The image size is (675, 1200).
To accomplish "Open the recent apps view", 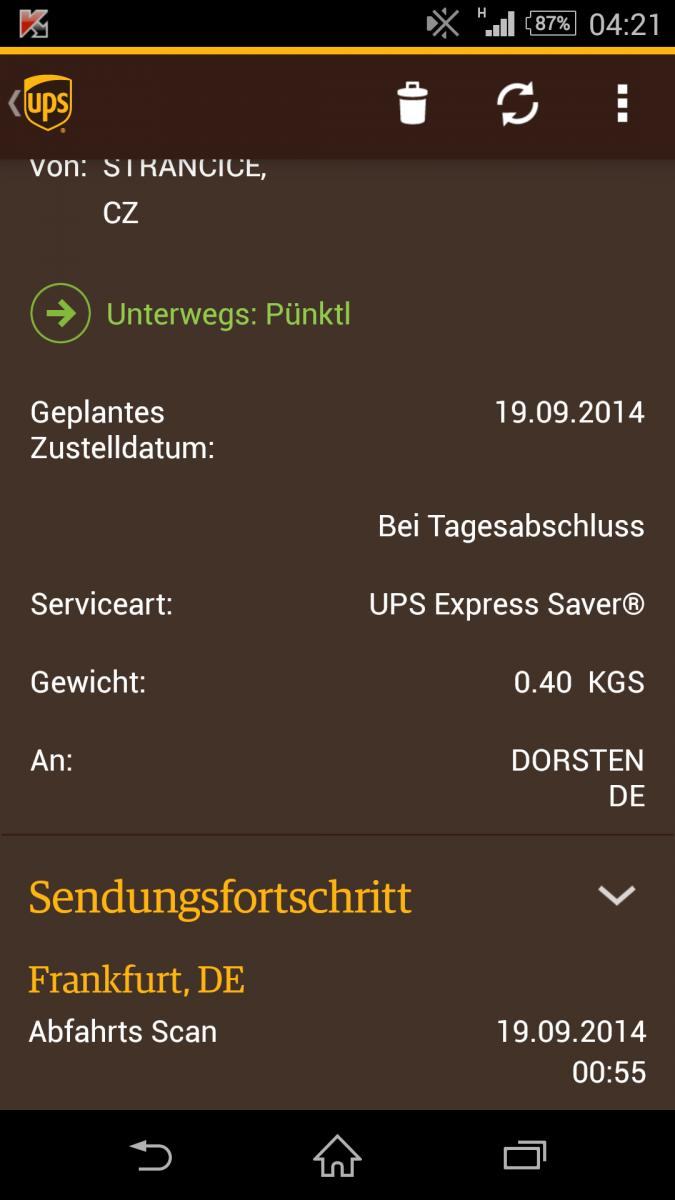I will (524, 1156).
